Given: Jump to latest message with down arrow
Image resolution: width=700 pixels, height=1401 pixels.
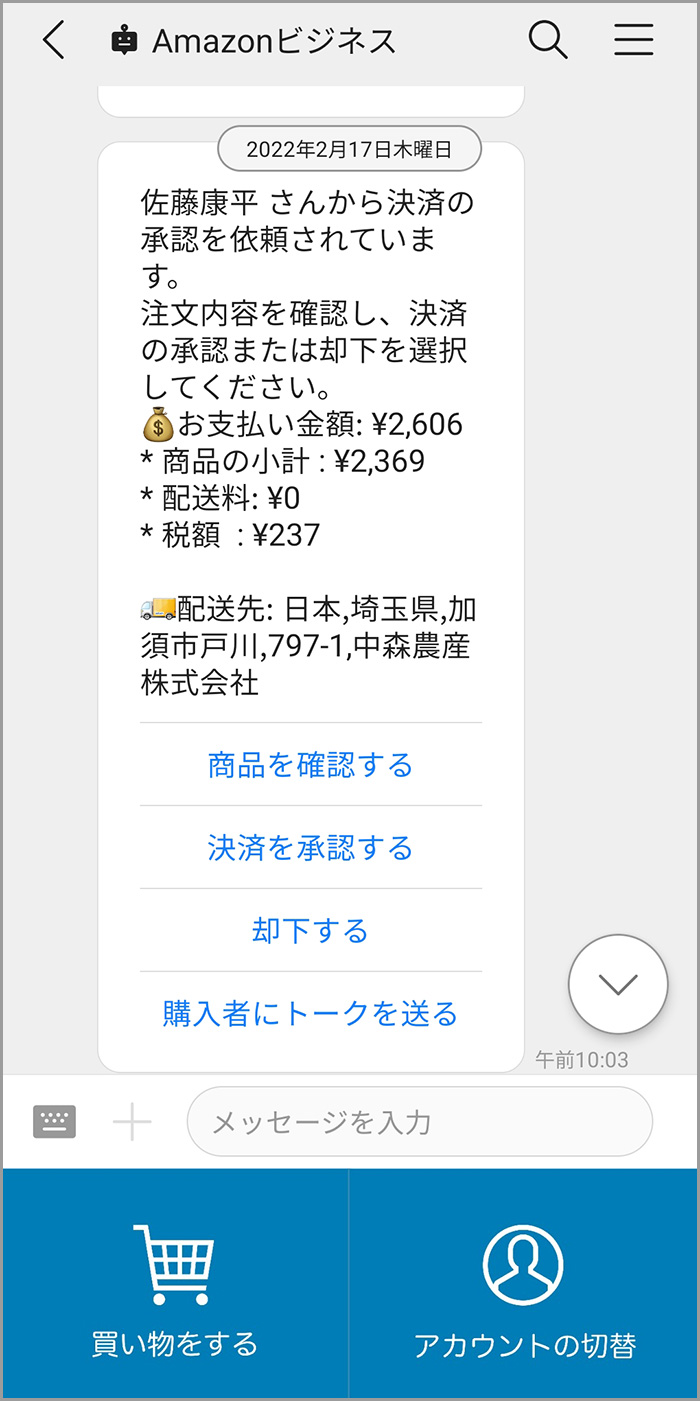Looking at the screenshot, I should [x=618, y=984].
